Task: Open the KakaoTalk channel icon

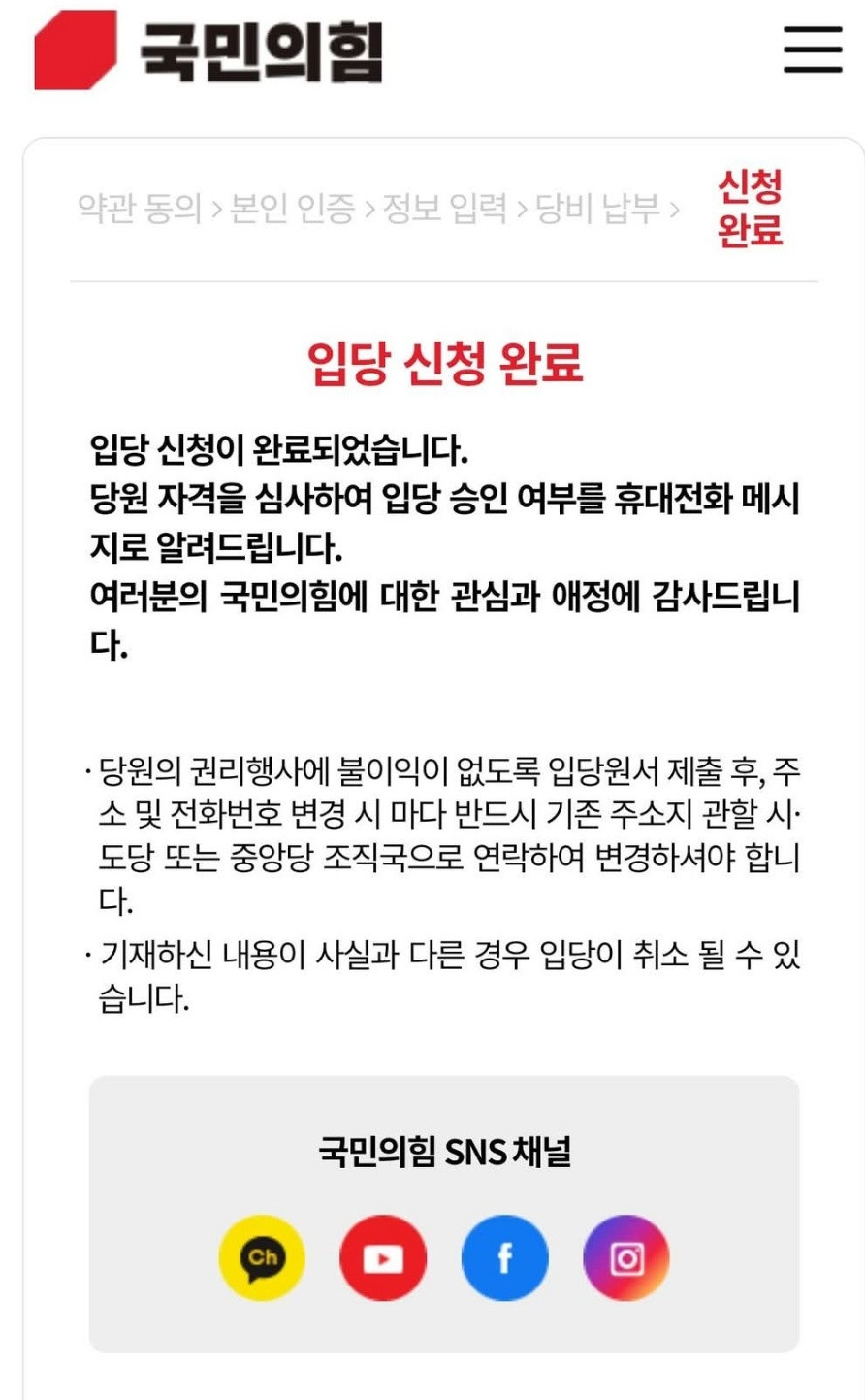Action: click(x=262, y=1257)
